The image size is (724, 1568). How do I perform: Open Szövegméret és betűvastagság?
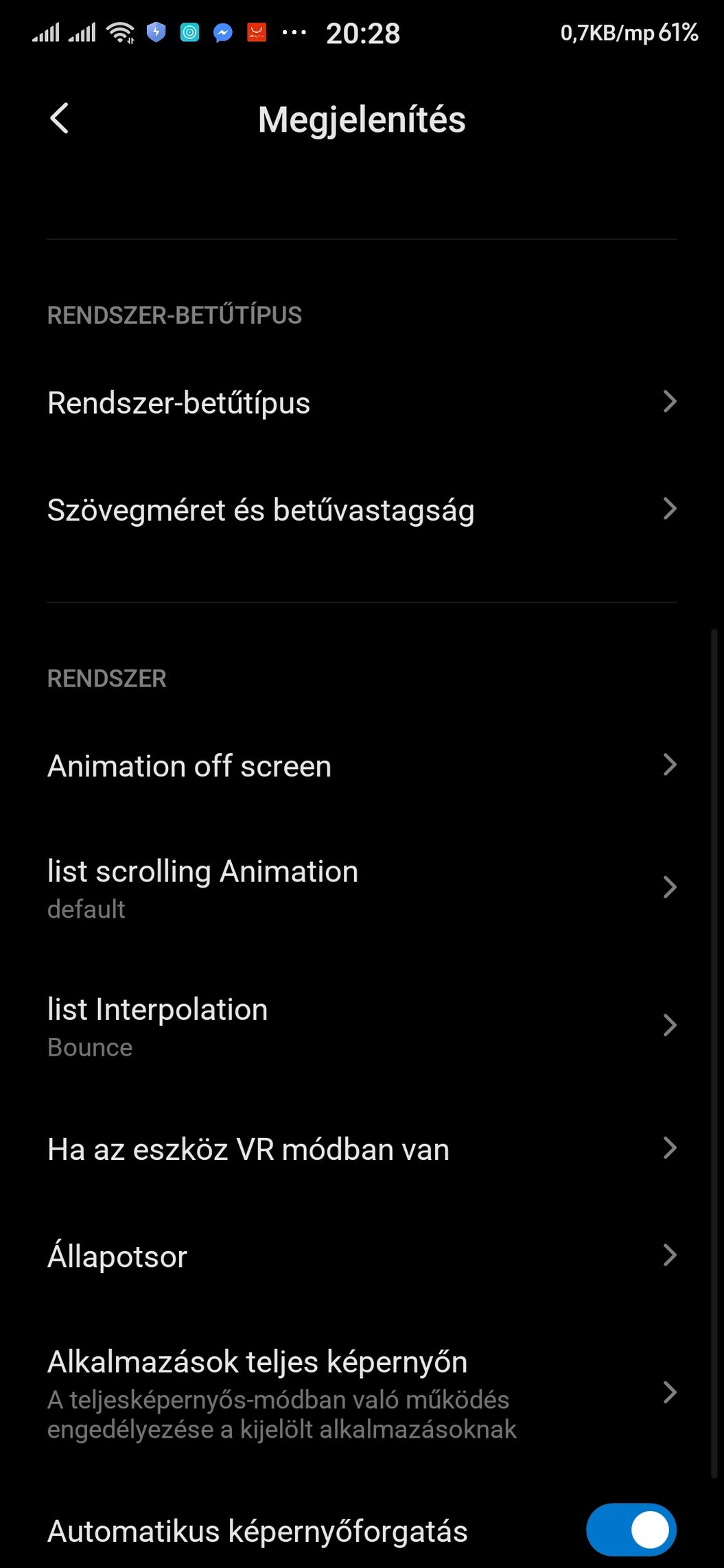point(362,510)
